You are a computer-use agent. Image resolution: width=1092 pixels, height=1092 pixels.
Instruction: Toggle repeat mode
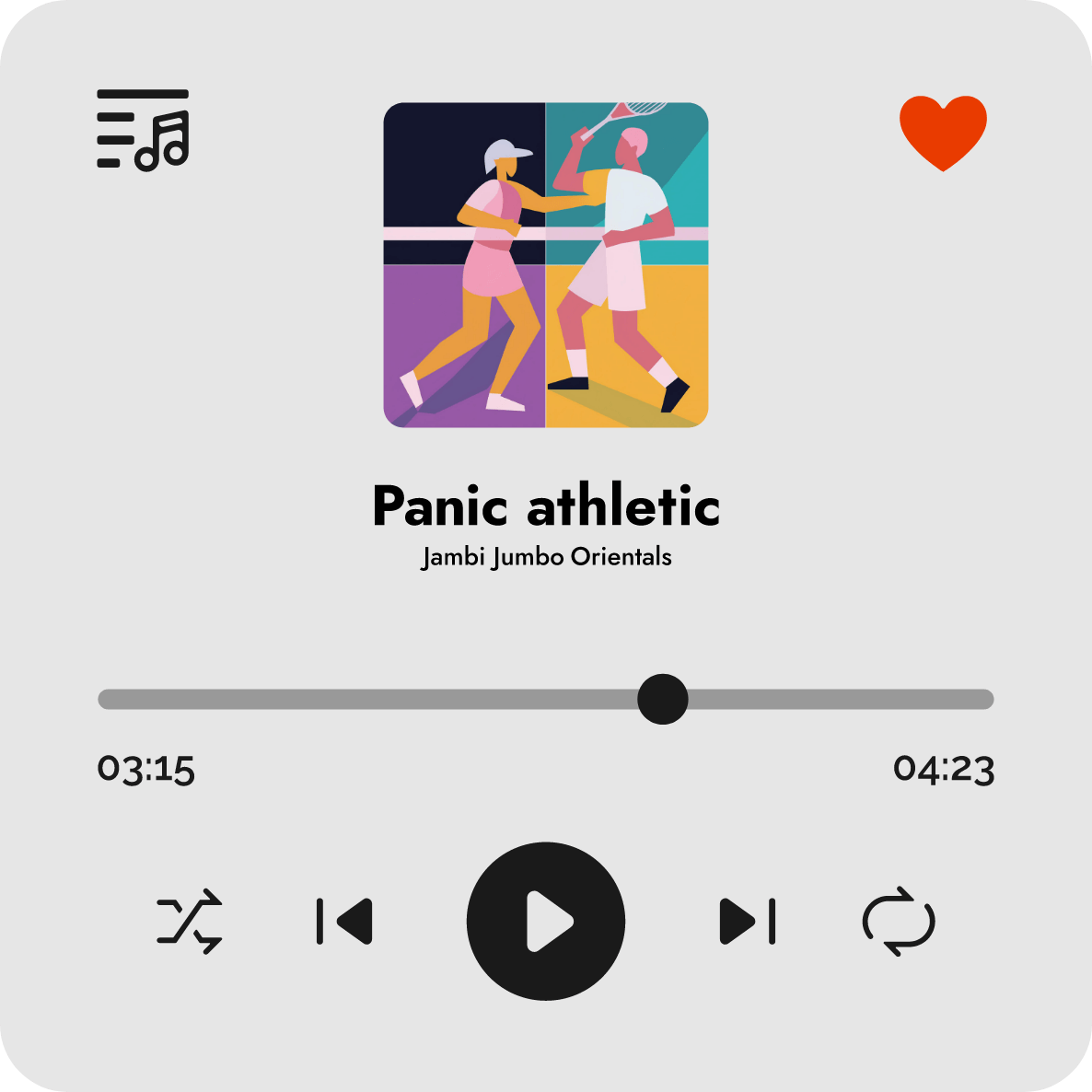tap(899, 921)
